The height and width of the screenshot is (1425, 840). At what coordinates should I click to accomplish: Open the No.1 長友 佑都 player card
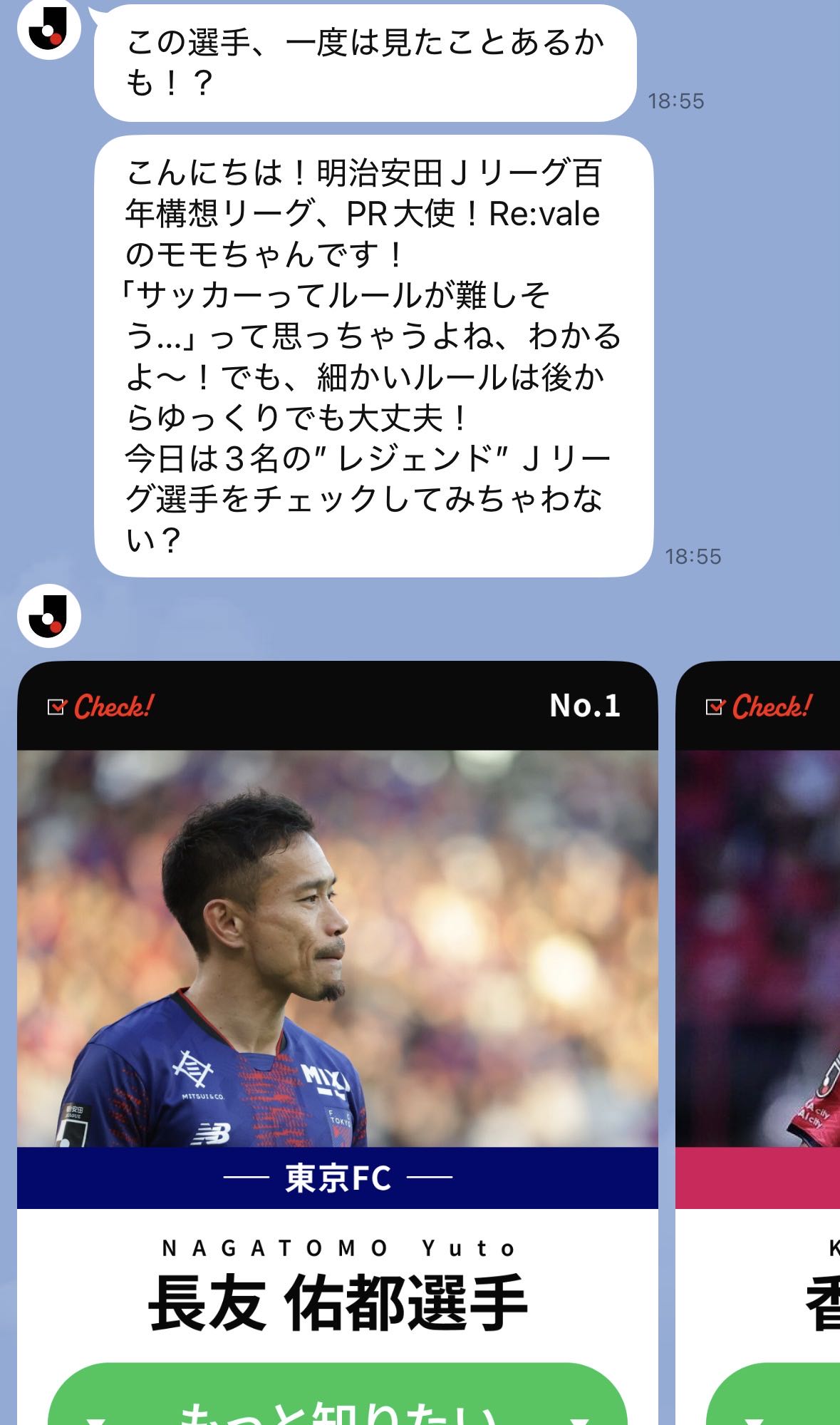point(337,948)
